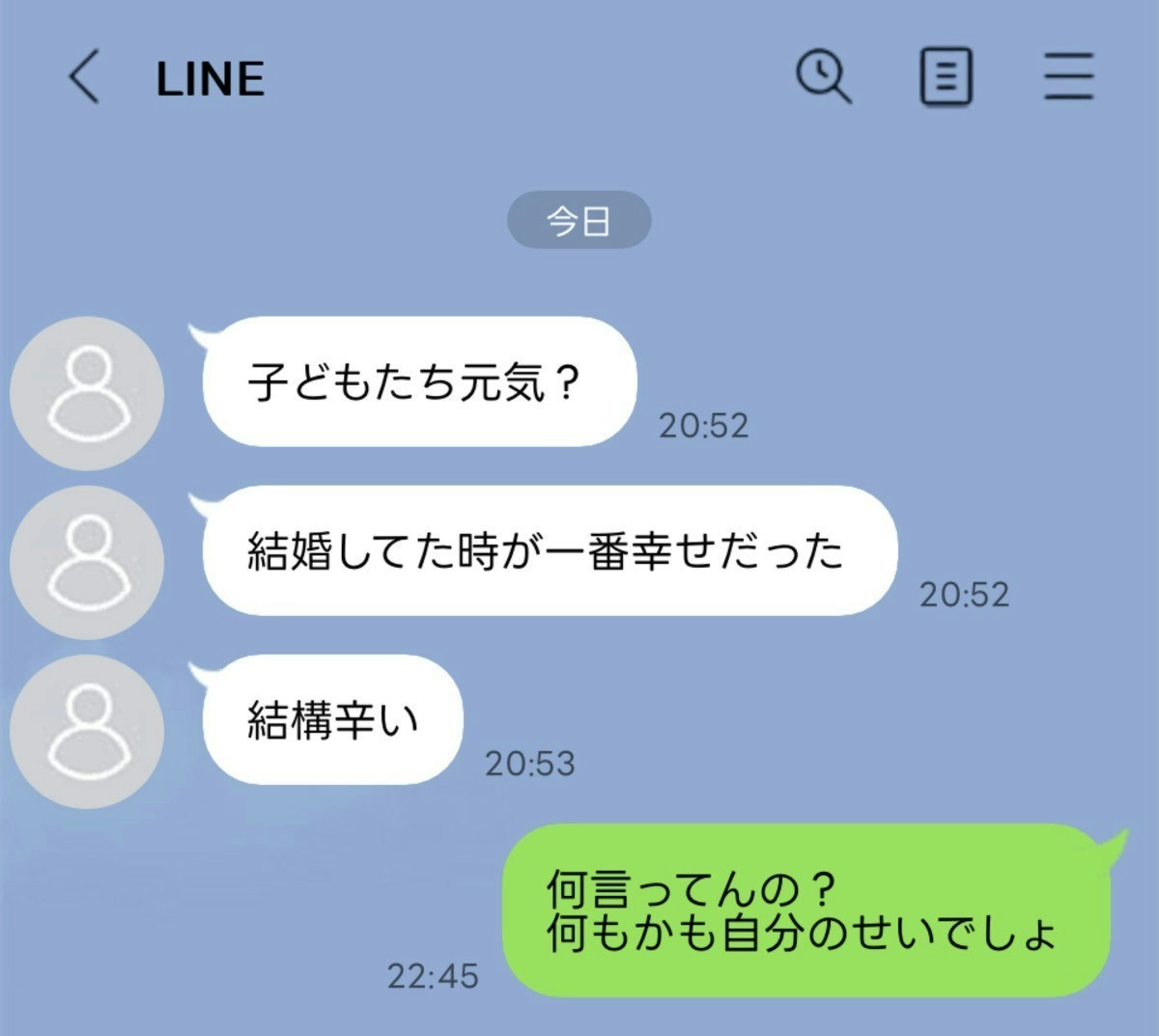Tap sender avatar beside 子どもたち元気？

click(87, 394)
